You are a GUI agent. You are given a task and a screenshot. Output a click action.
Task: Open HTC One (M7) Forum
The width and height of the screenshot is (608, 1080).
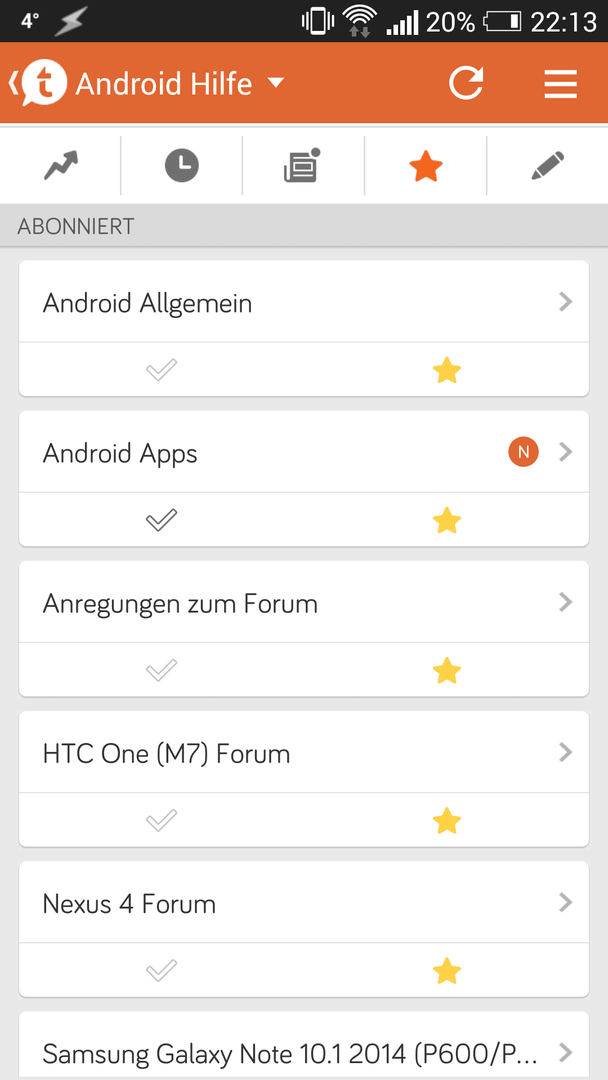304,752
